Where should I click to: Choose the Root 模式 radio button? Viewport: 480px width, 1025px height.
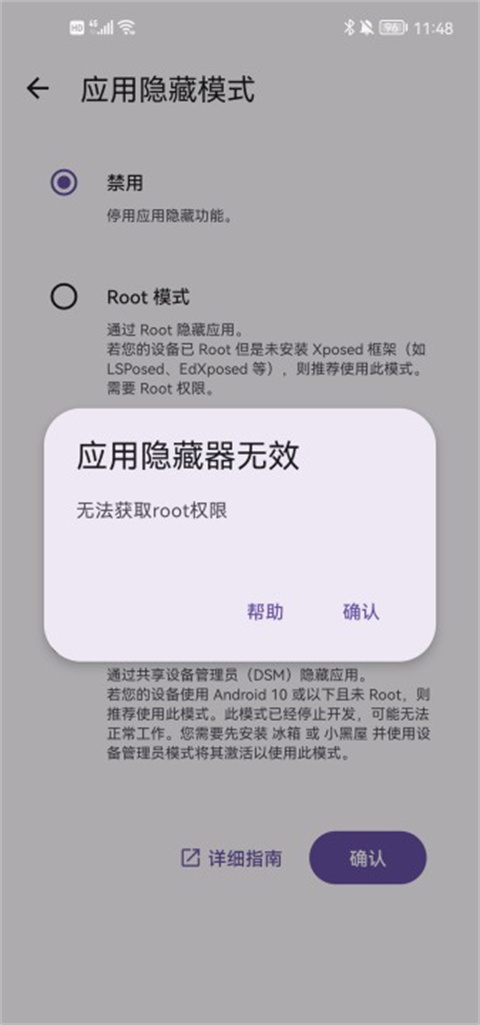pyautogui.click(x=64, y=297)
